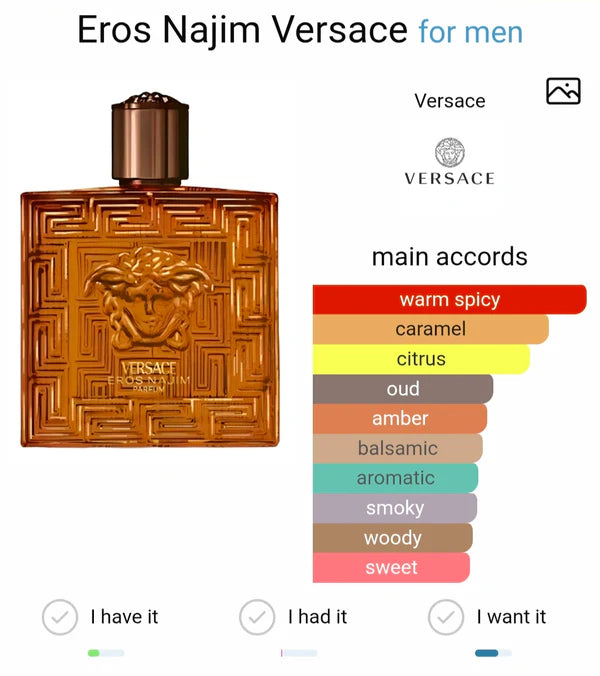The height and width of the screenshot is (676, 600).
Task: Mark perfume as I have it
Action: [x=60, y=617]
